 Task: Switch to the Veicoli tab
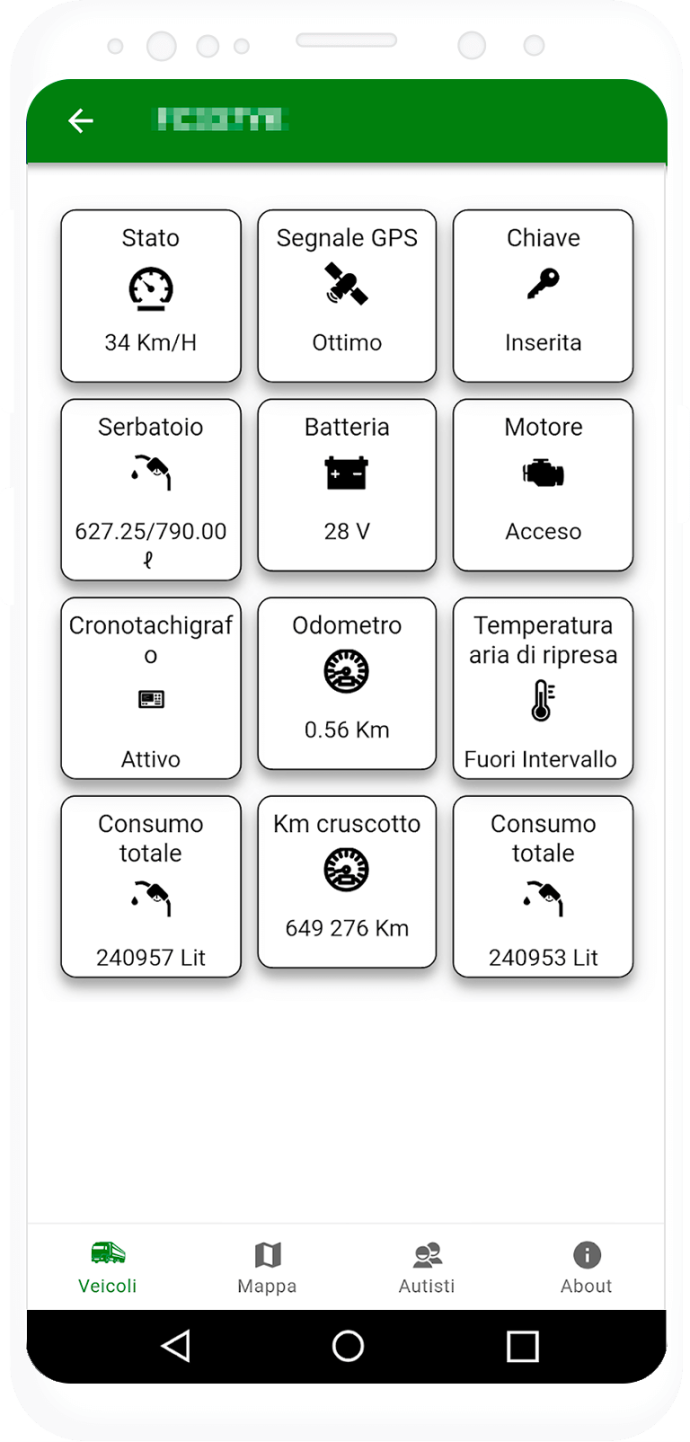click(108, 1268)
